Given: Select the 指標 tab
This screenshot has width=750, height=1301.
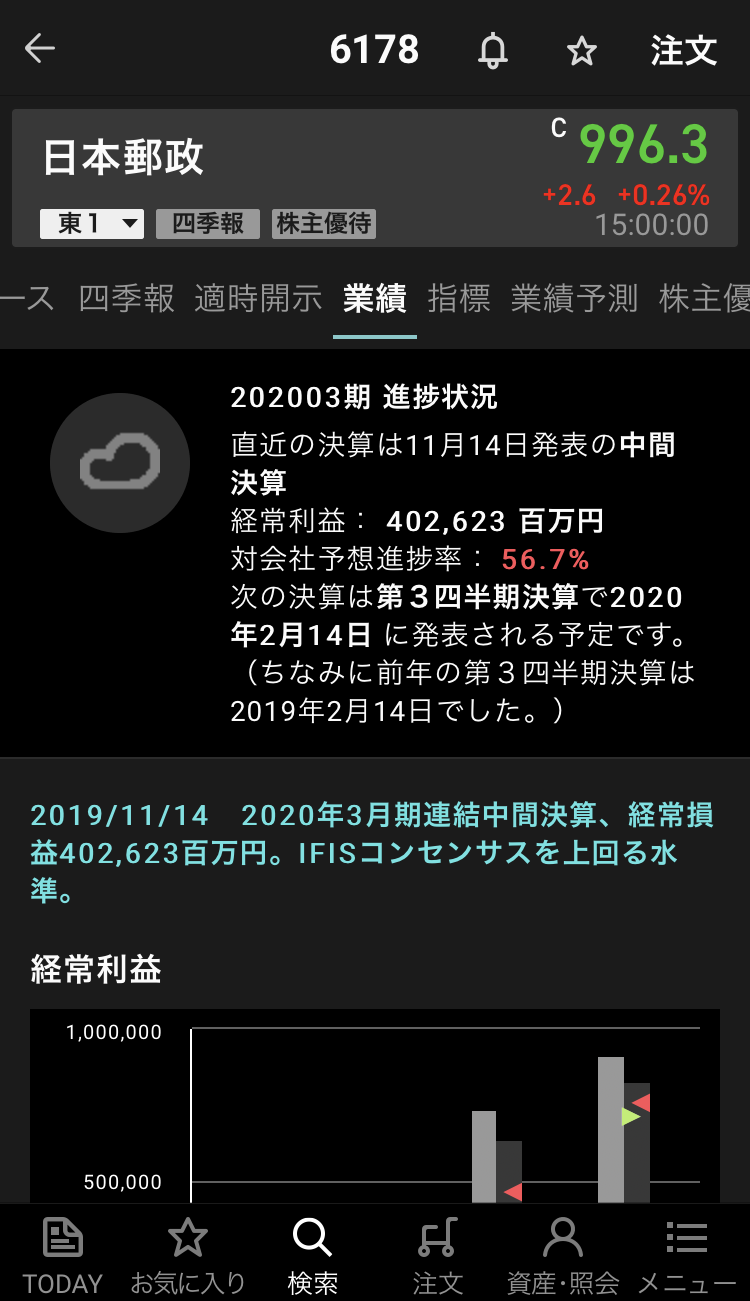Looking at the screenshot, I should [x=459, y=298].
